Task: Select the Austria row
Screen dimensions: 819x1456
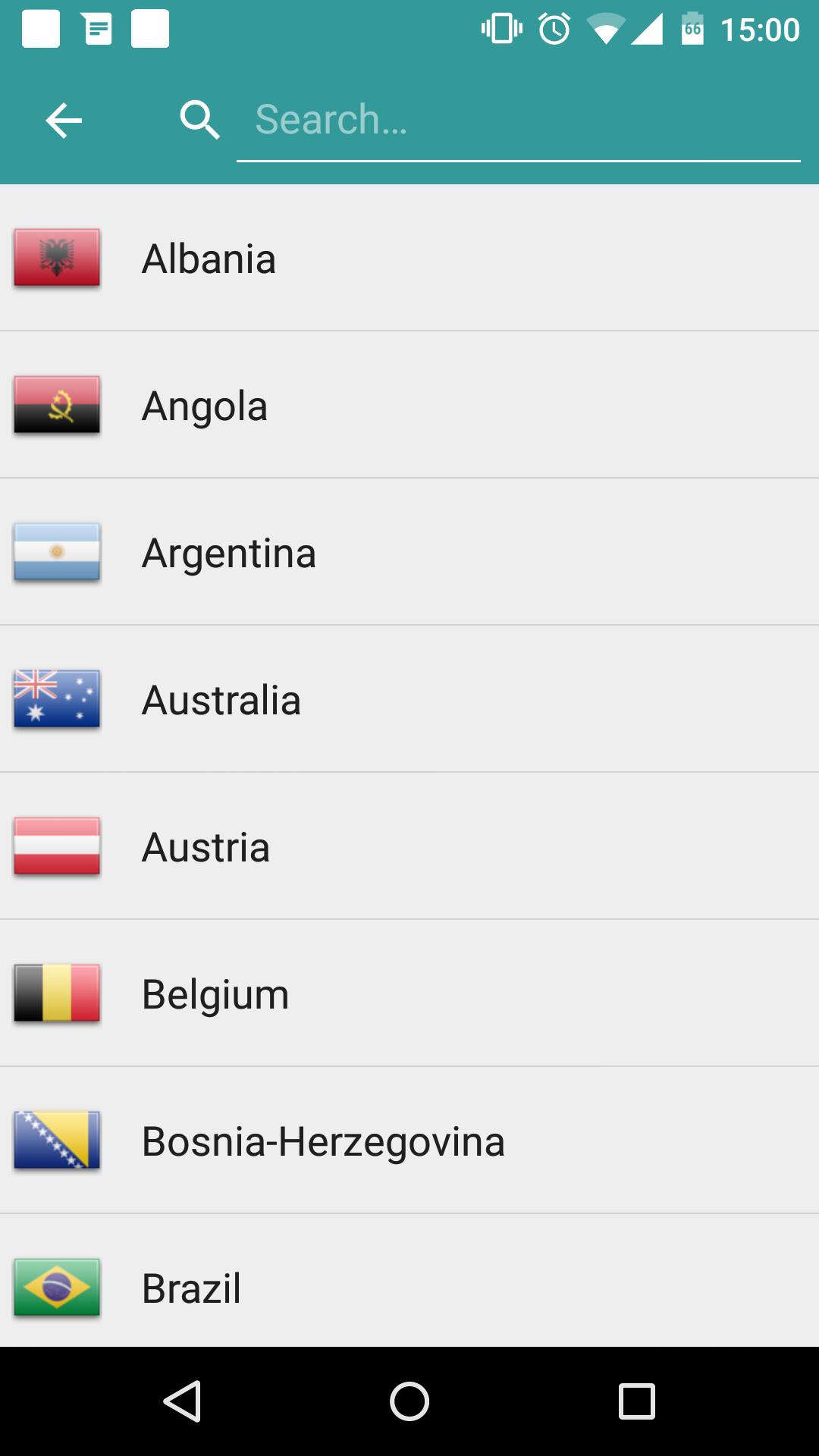Action: pos(409,847)
